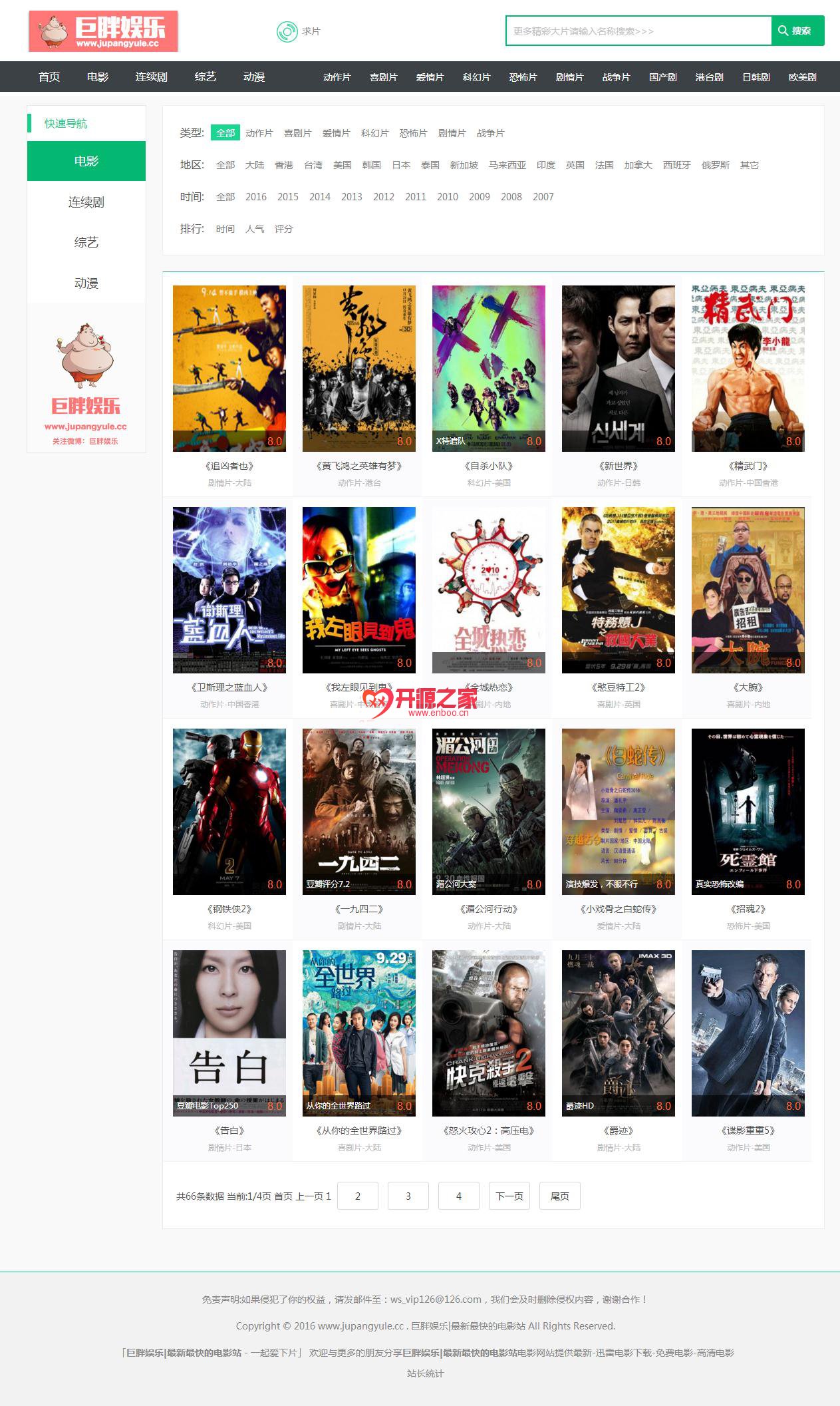Open the movie 《钢铁侠2》
The width and height of the screenshot is (840, 1406).
(x=229, y=812)
